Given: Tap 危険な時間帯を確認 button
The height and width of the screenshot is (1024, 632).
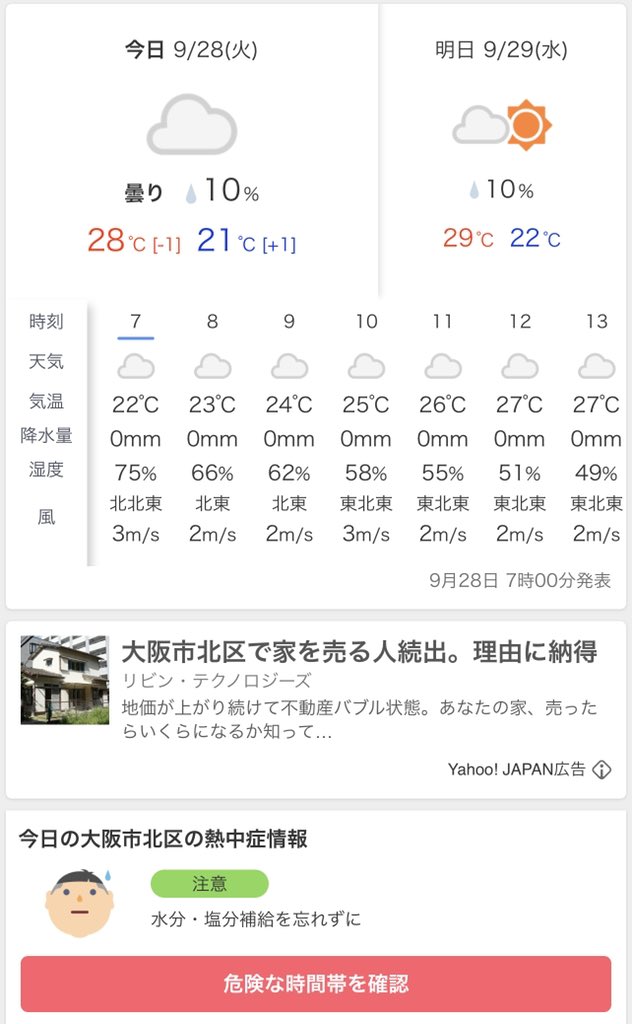Looking at the screenshot, I should (x=316, y=984).
